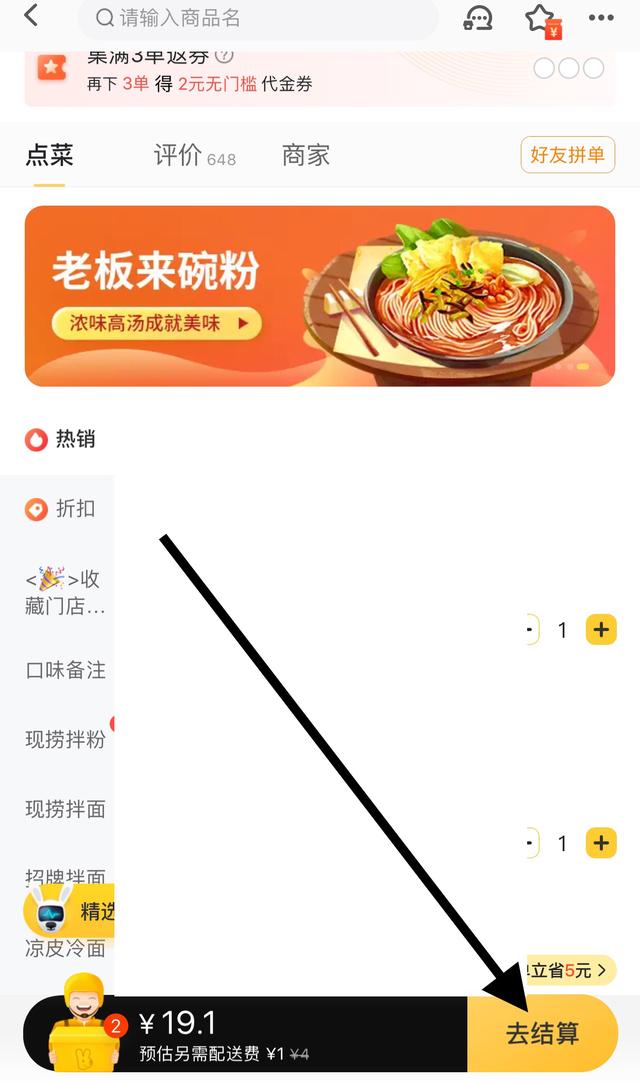The width and height of the screenshot is (640, 1081).
Task: Tap 去结算 to check out
Action: click(542, 1034)
